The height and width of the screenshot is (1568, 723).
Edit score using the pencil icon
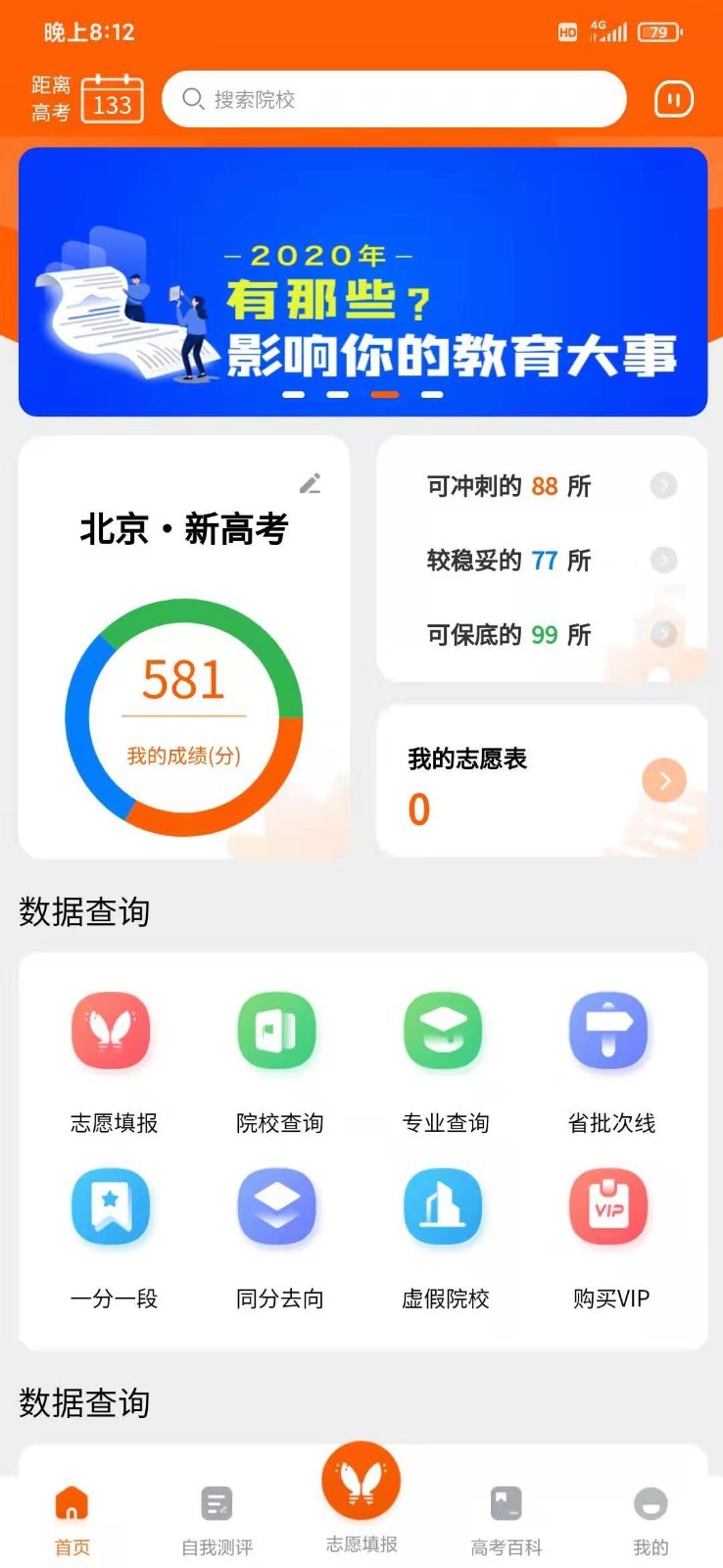[x=310, y=483]
